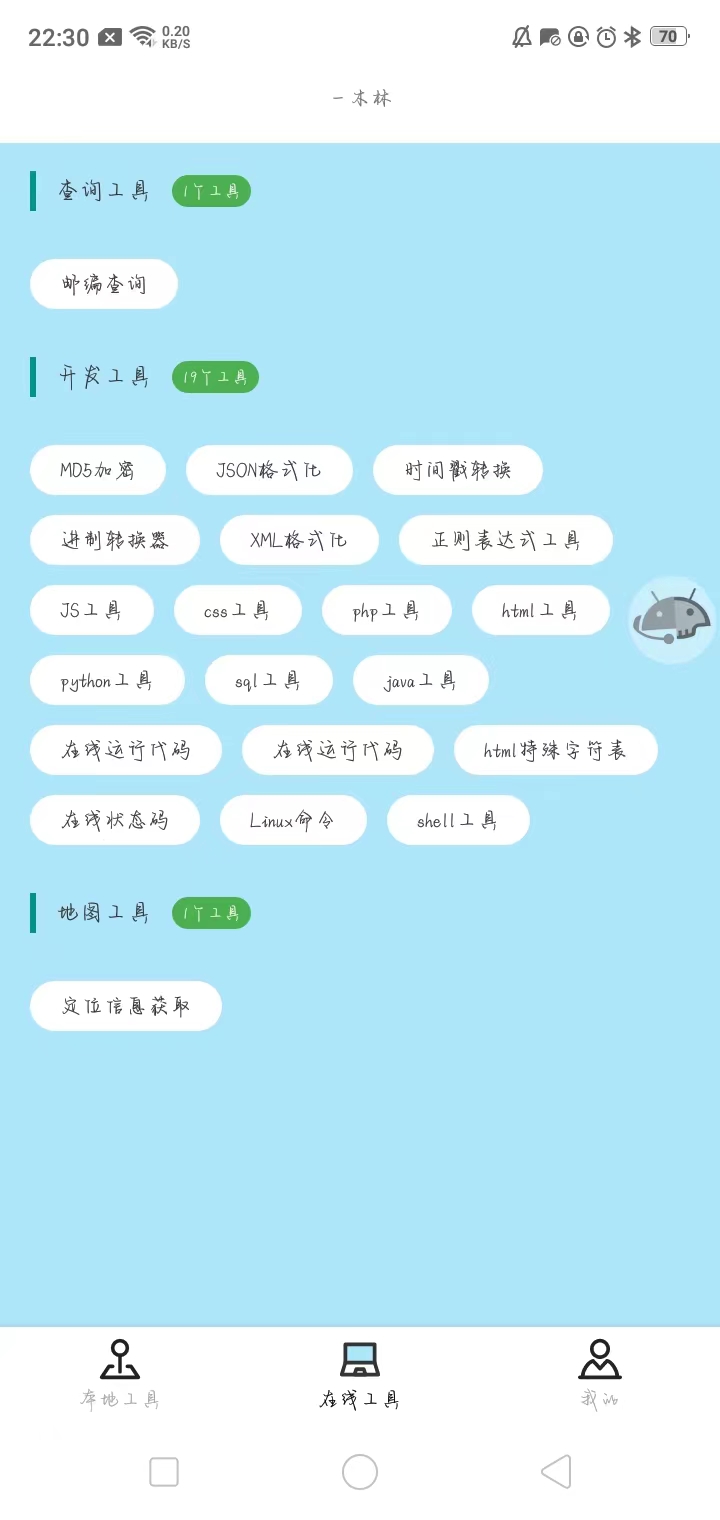Open the 我的 person icon in bottom nav
This screenshot has height=1520, width=720.
tap(598, 1357)
